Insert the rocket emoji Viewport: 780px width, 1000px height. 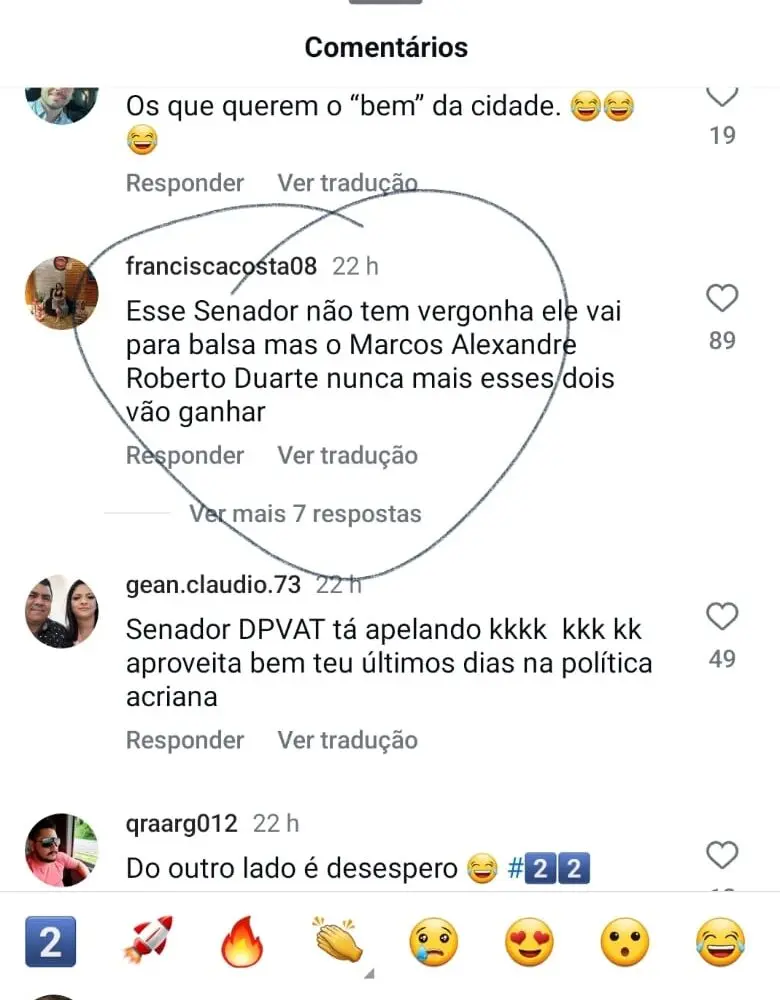[x=147, y=942]
